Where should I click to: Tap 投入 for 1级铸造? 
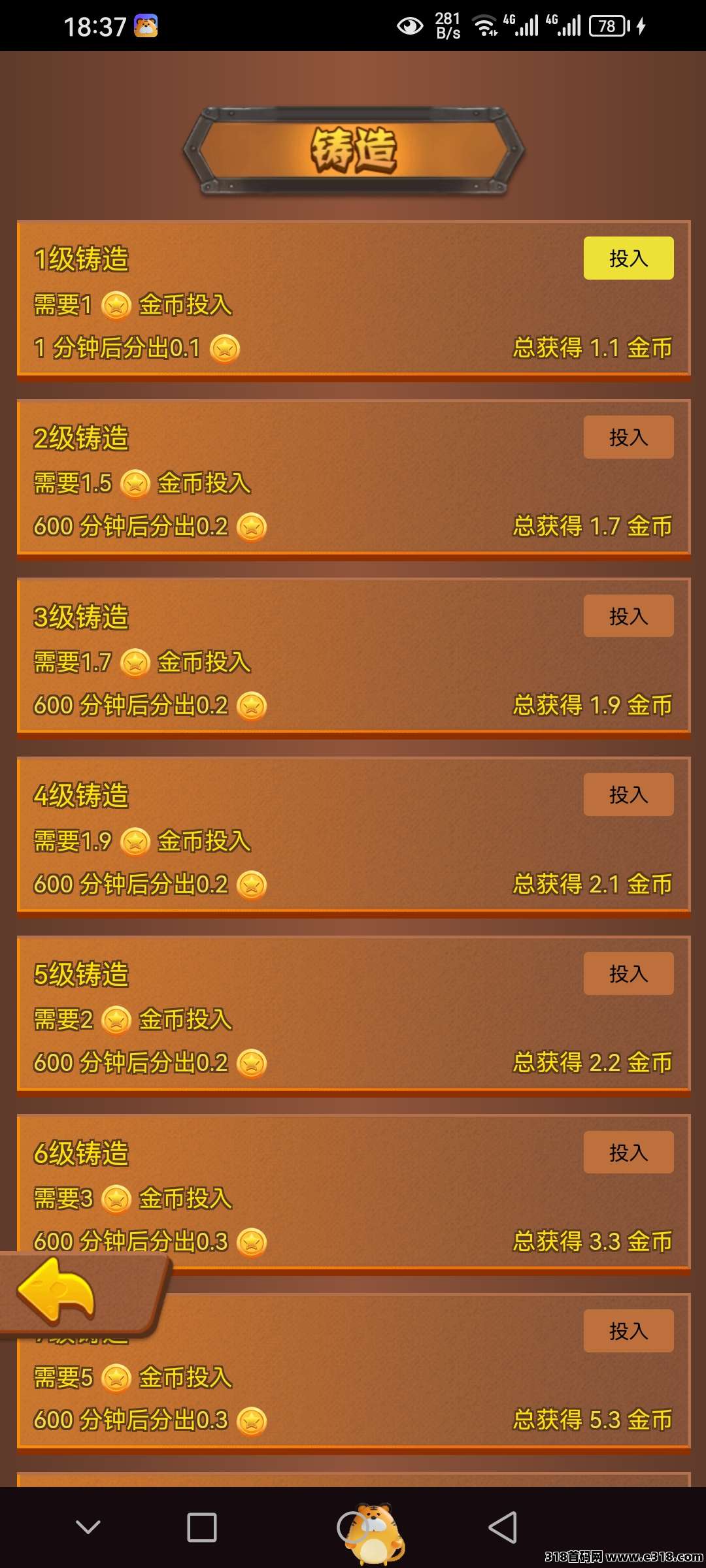[x=628, y=258]
